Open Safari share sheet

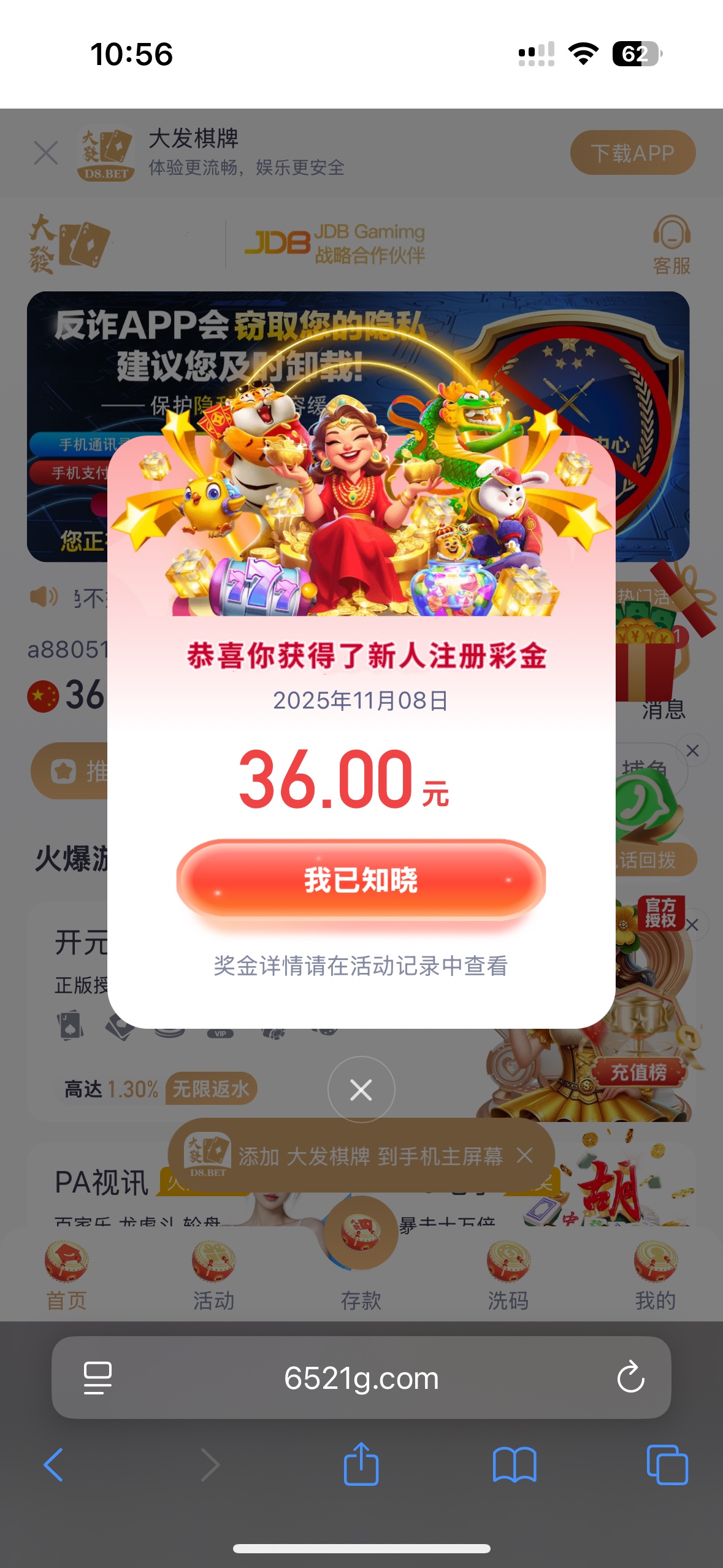coord(361,1465)
